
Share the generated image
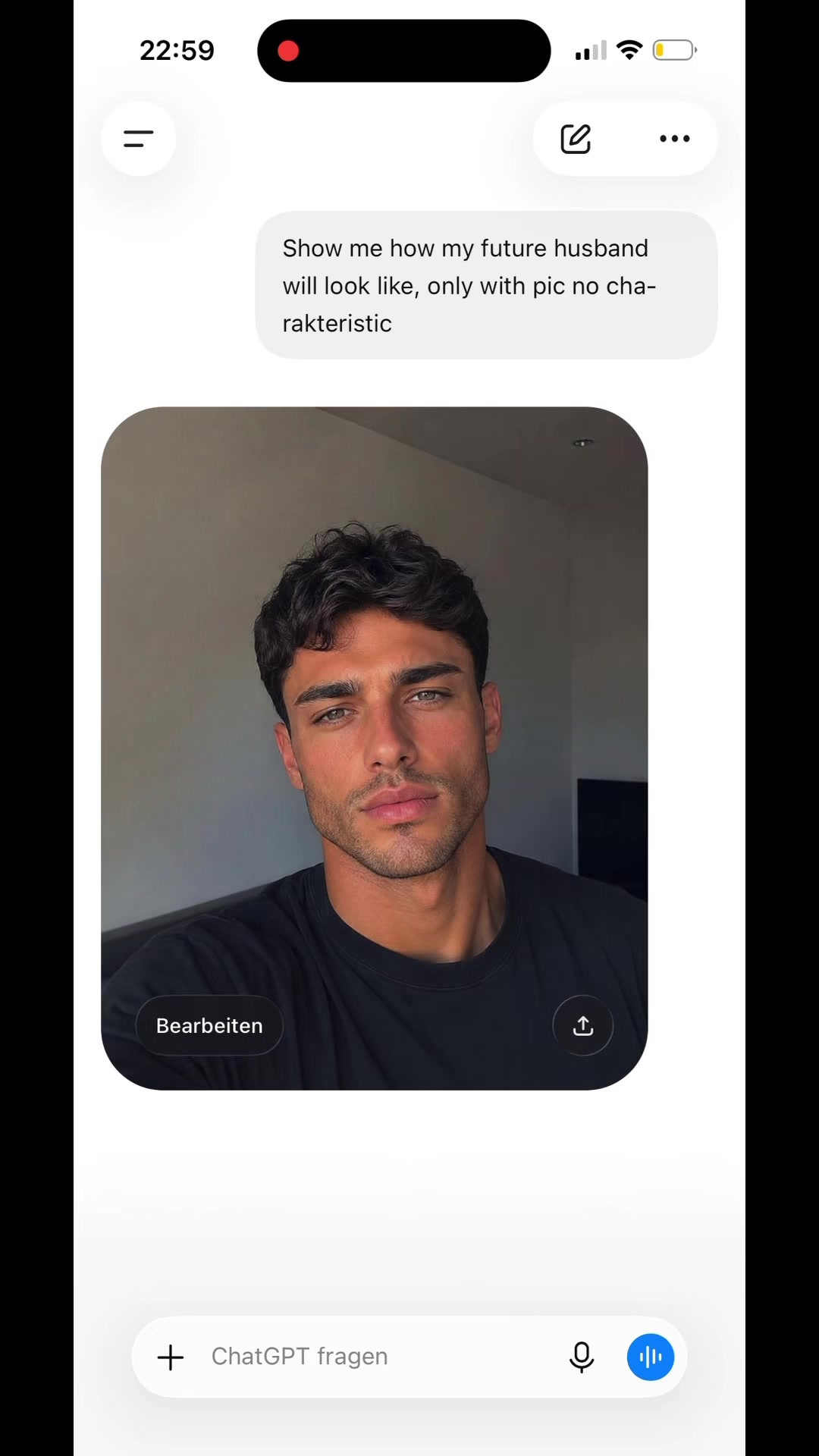(582, 1025)
